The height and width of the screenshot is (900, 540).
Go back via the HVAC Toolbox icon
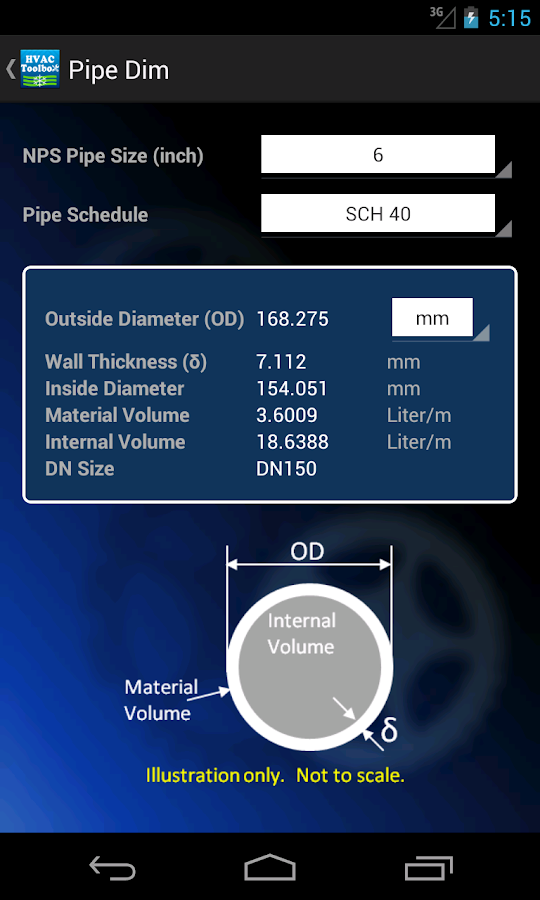40,69
